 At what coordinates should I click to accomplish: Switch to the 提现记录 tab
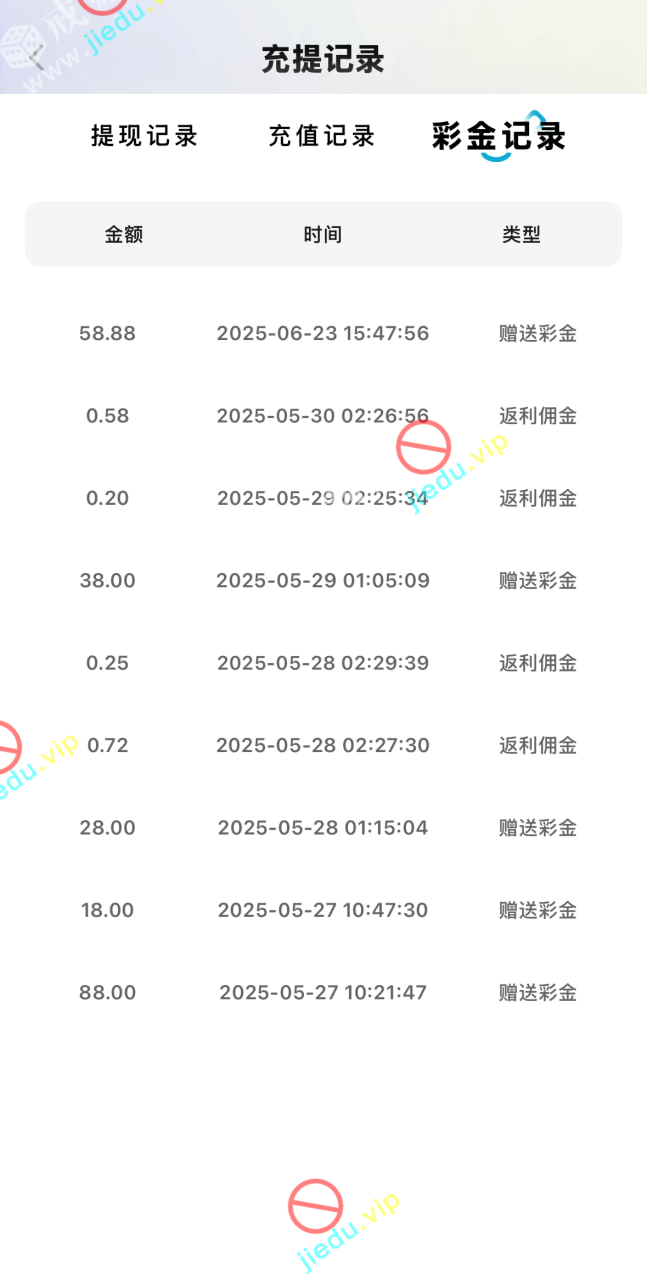pyautogui.click(x=145, y=137)
